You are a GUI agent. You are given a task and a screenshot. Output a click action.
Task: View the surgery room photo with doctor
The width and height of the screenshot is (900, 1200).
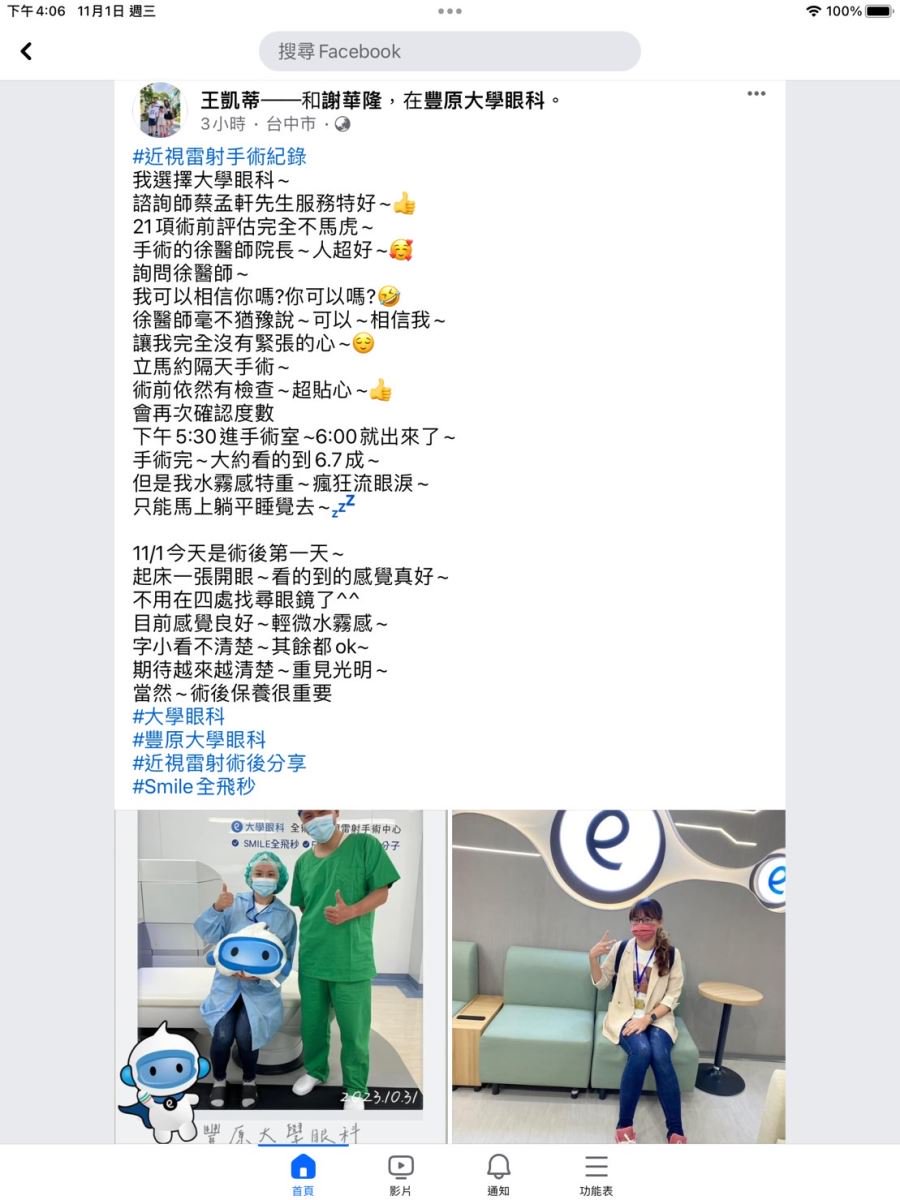point(280,975)
